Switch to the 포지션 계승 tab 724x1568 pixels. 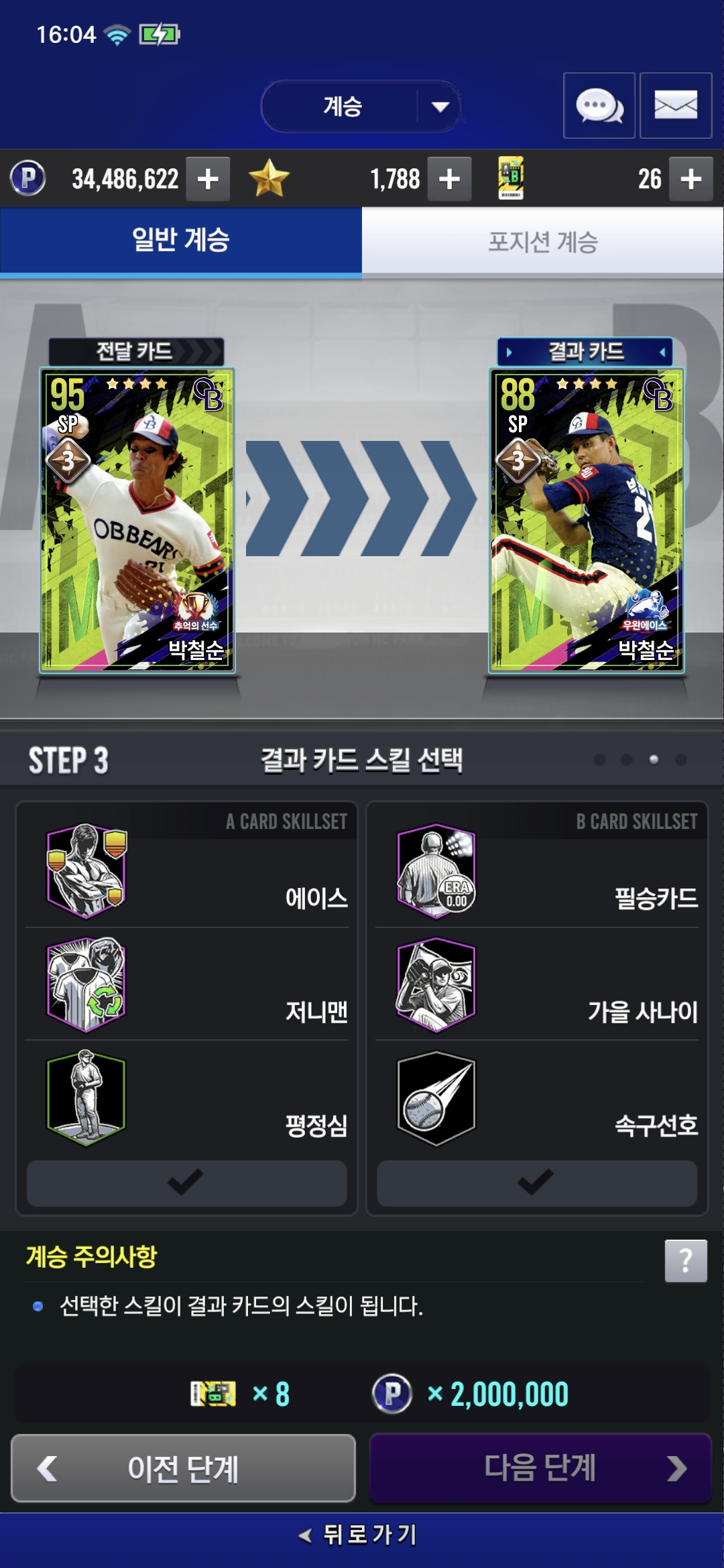542,241
